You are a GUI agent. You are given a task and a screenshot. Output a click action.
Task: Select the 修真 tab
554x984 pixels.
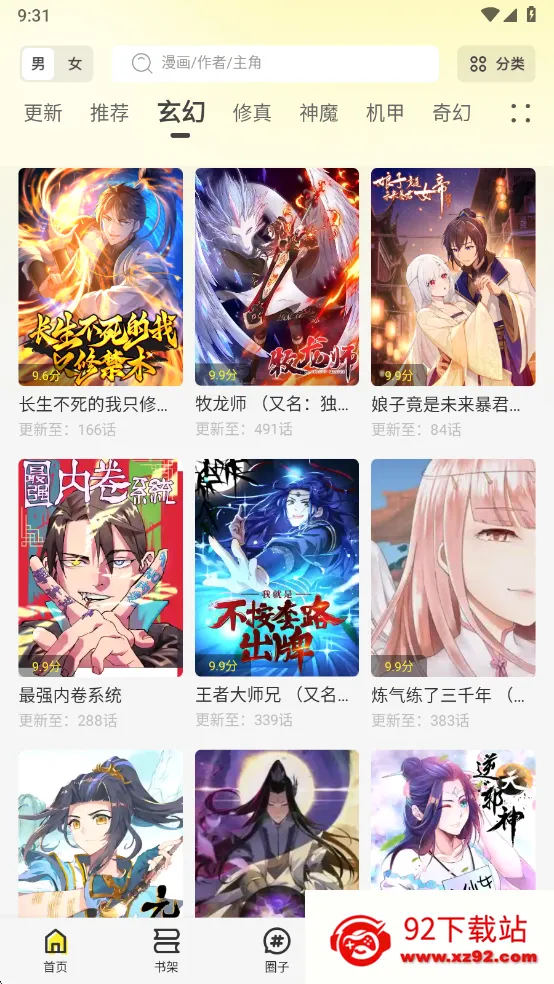[x=252, y=113]
